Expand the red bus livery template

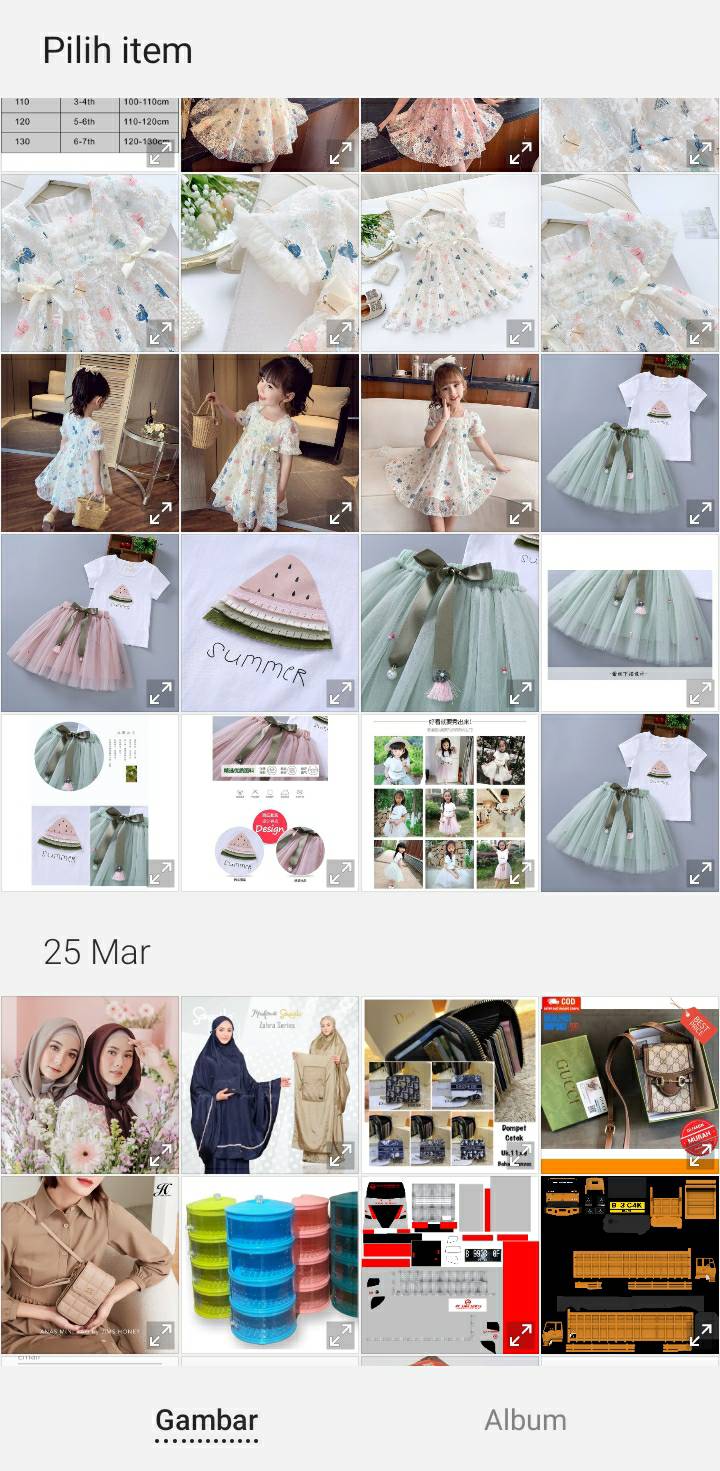pos(520,1334)
